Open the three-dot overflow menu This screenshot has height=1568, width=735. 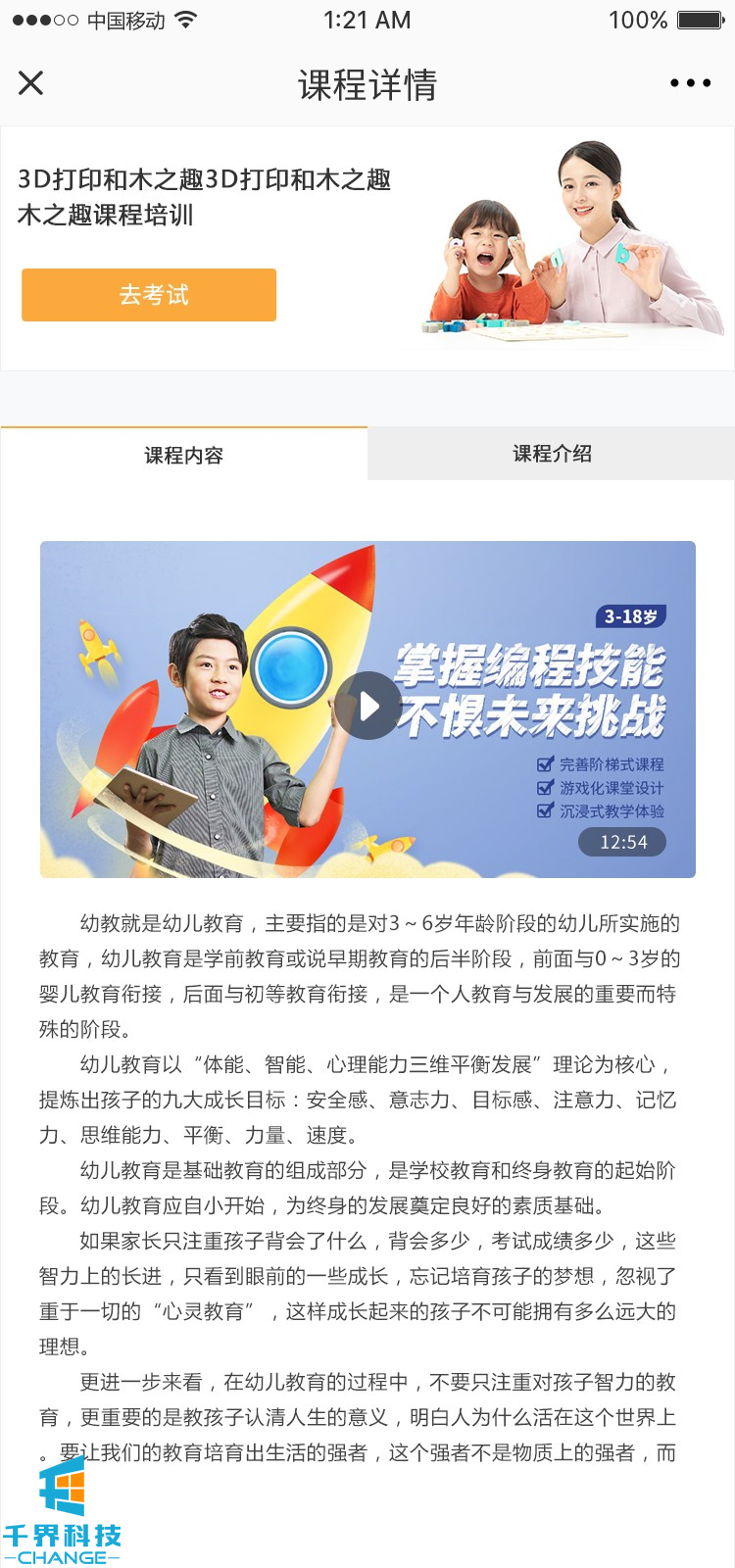[690, 83]
